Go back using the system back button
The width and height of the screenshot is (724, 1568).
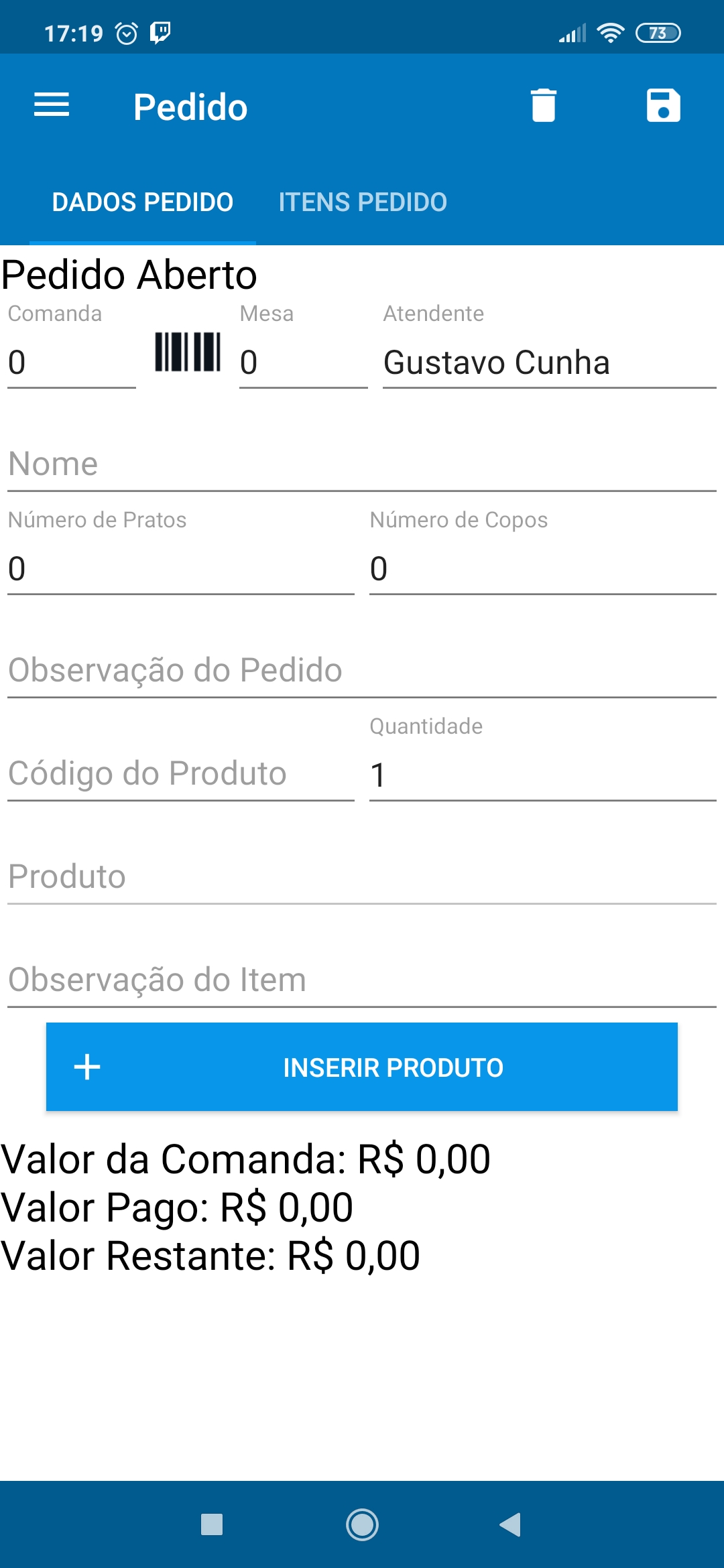pyautogui.click(x=511, y=1524)
